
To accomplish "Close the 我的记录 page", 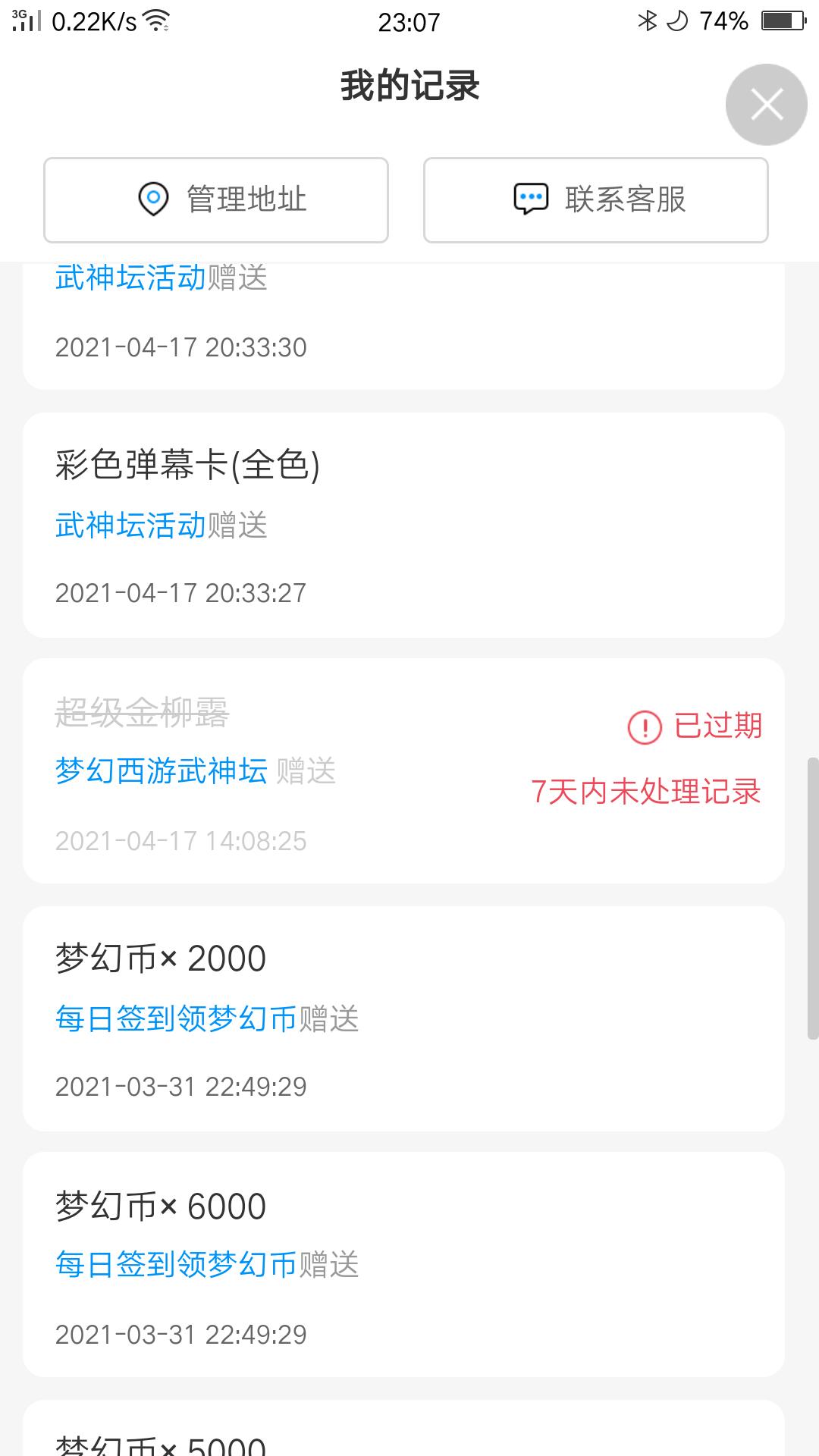I will tap(766, 105).
